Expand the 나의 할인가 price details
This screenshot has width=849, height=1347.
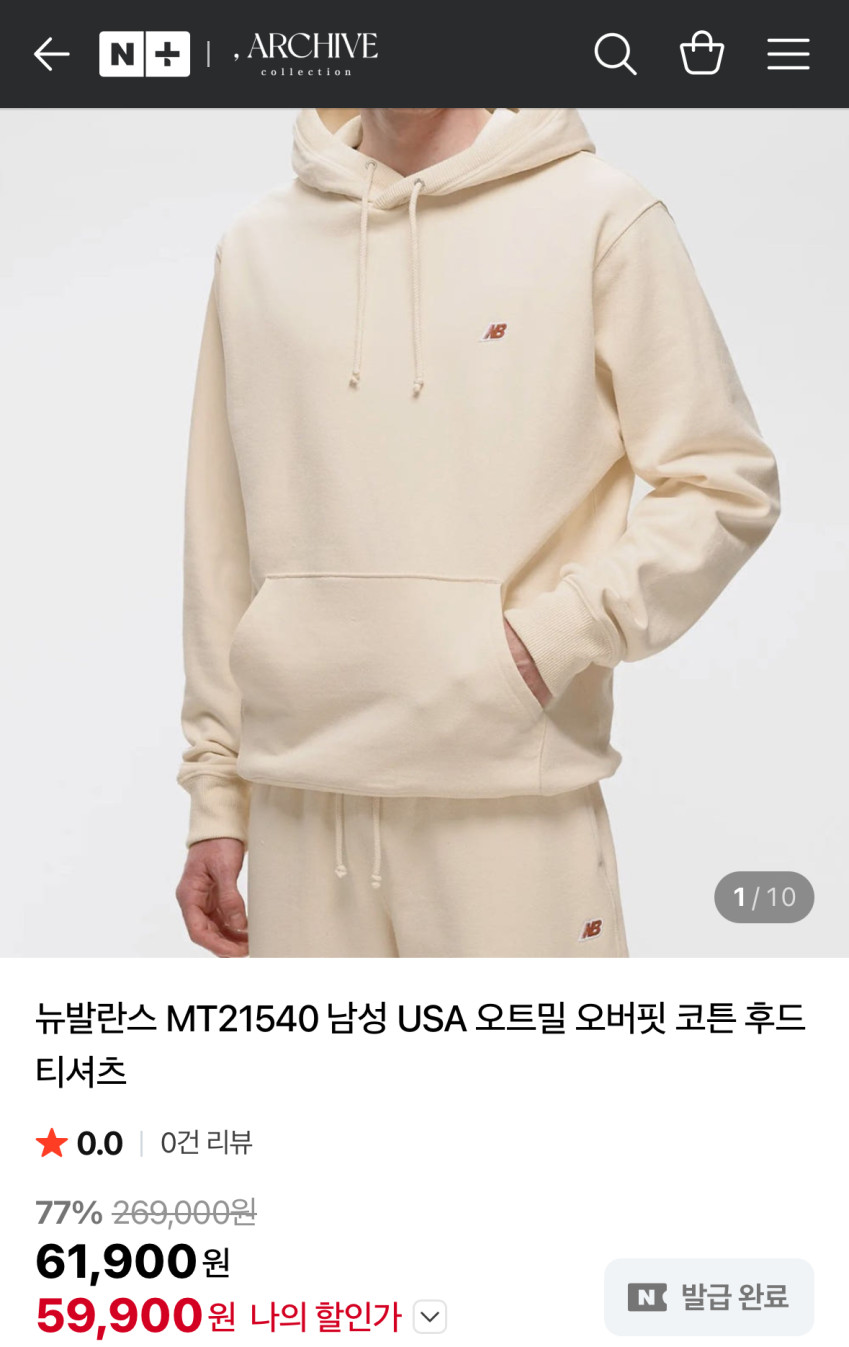coord(430,1316)
